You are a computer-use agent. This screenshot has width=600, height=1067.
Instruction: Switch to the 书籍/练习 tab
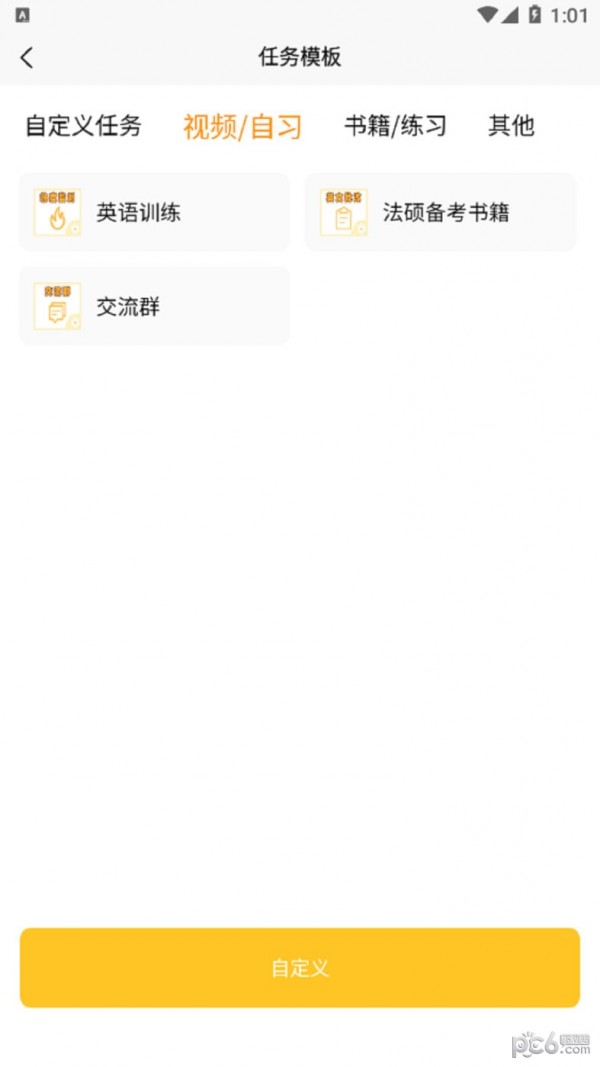click(x=395, y=126)
